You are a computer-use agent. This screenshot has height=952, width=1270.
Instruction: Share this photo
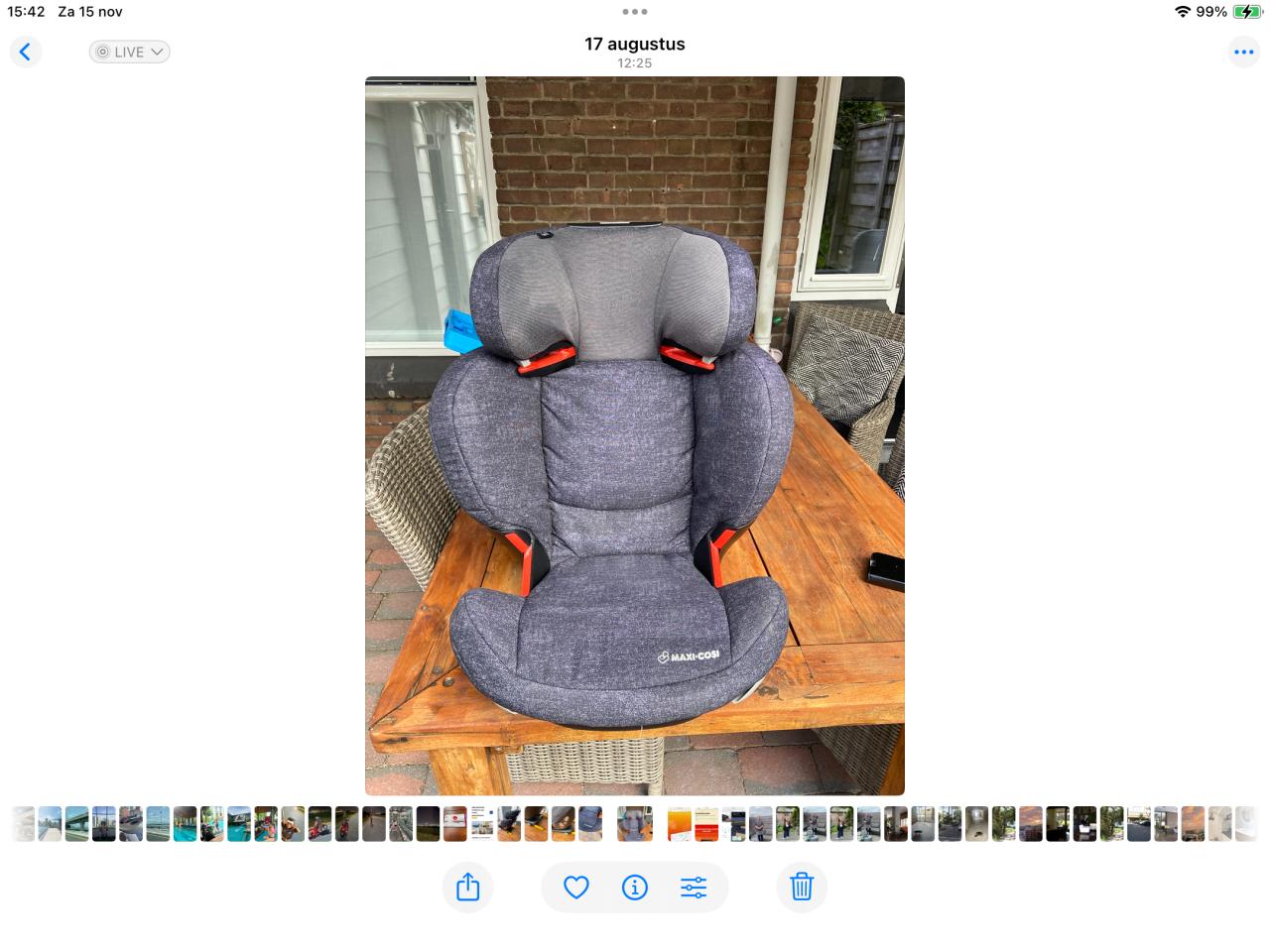click(467, 887)
